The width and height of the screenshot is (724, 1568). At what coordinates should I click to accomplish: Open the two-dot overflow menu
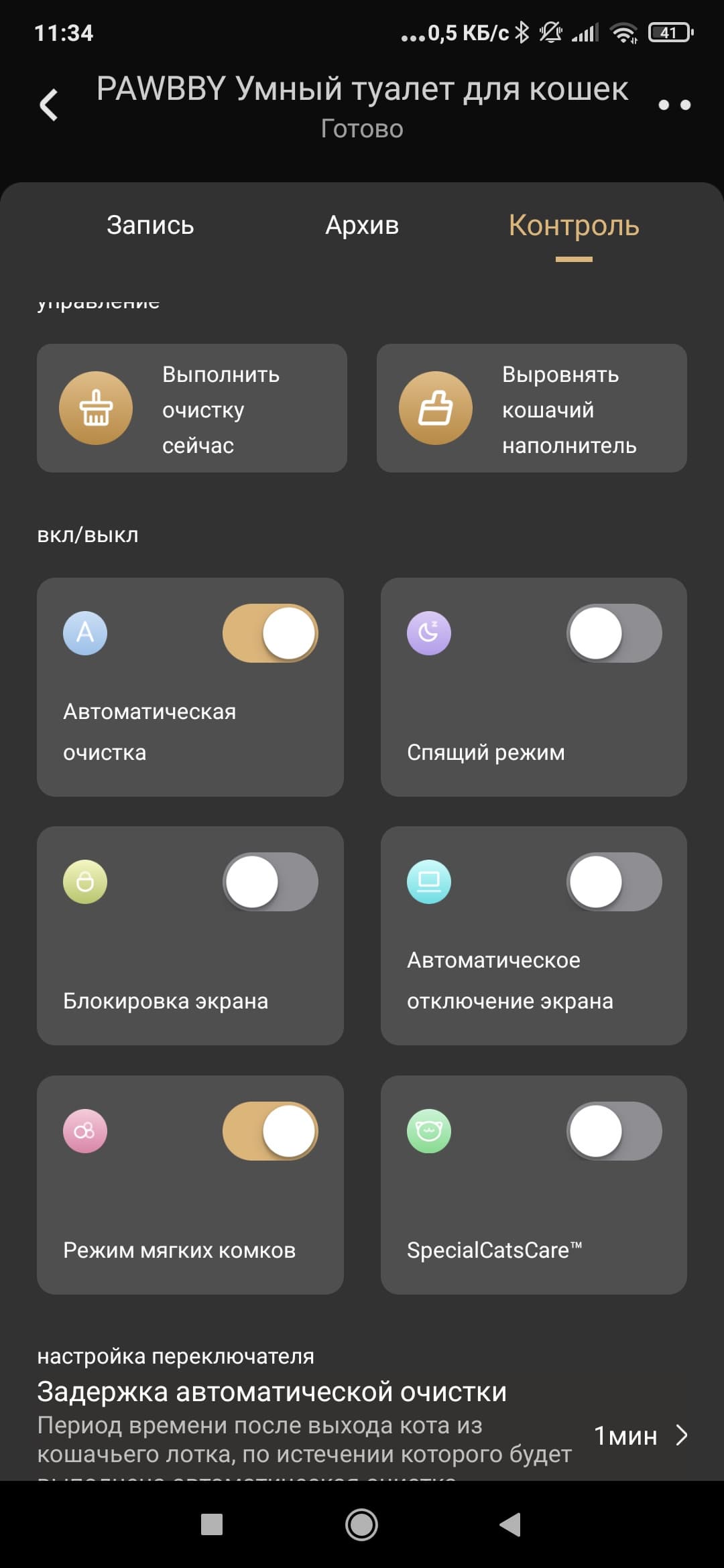(x=674, y=105)
